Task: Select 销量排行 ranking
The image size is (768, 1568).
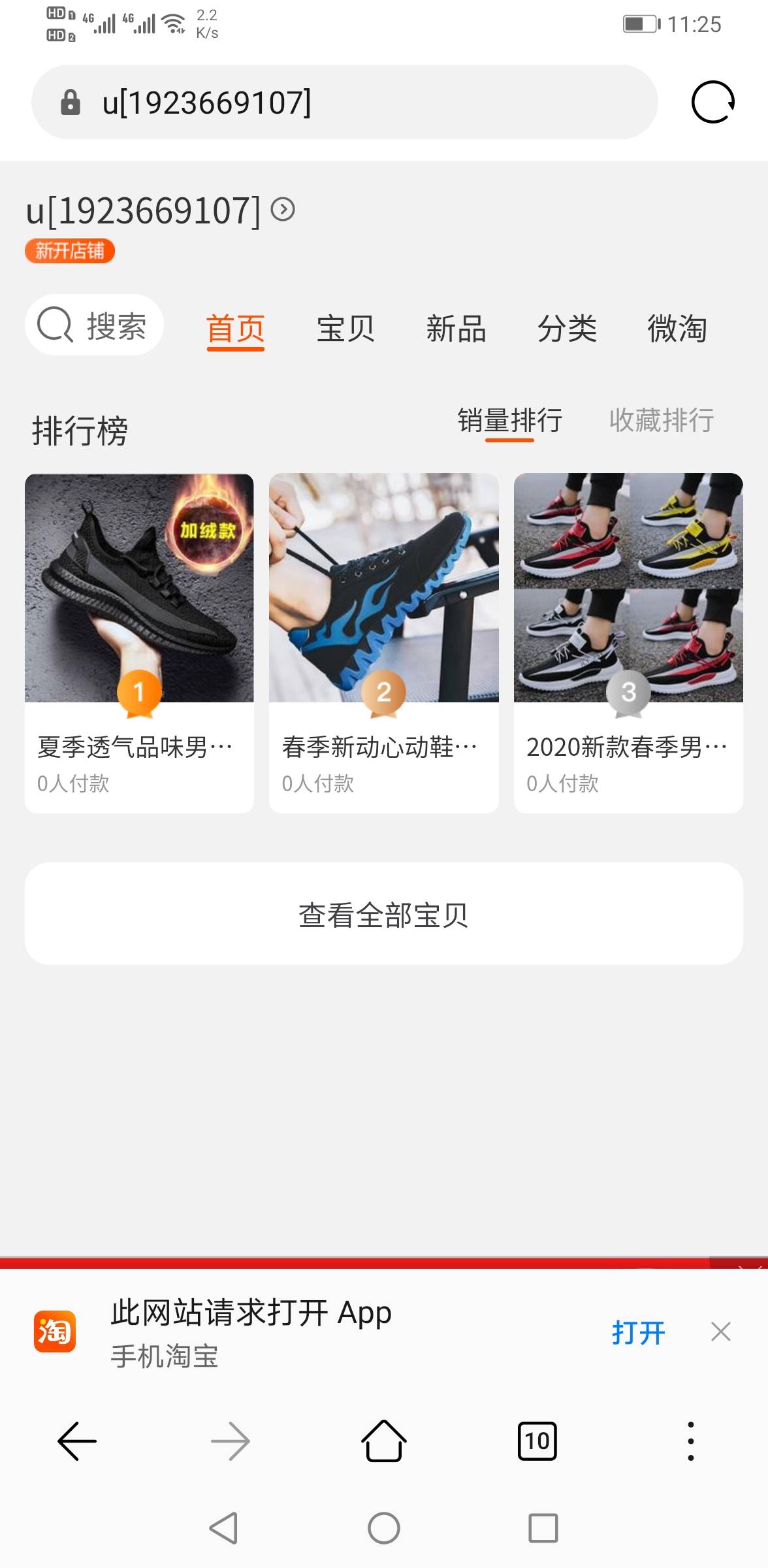Action: pos(509,420)
